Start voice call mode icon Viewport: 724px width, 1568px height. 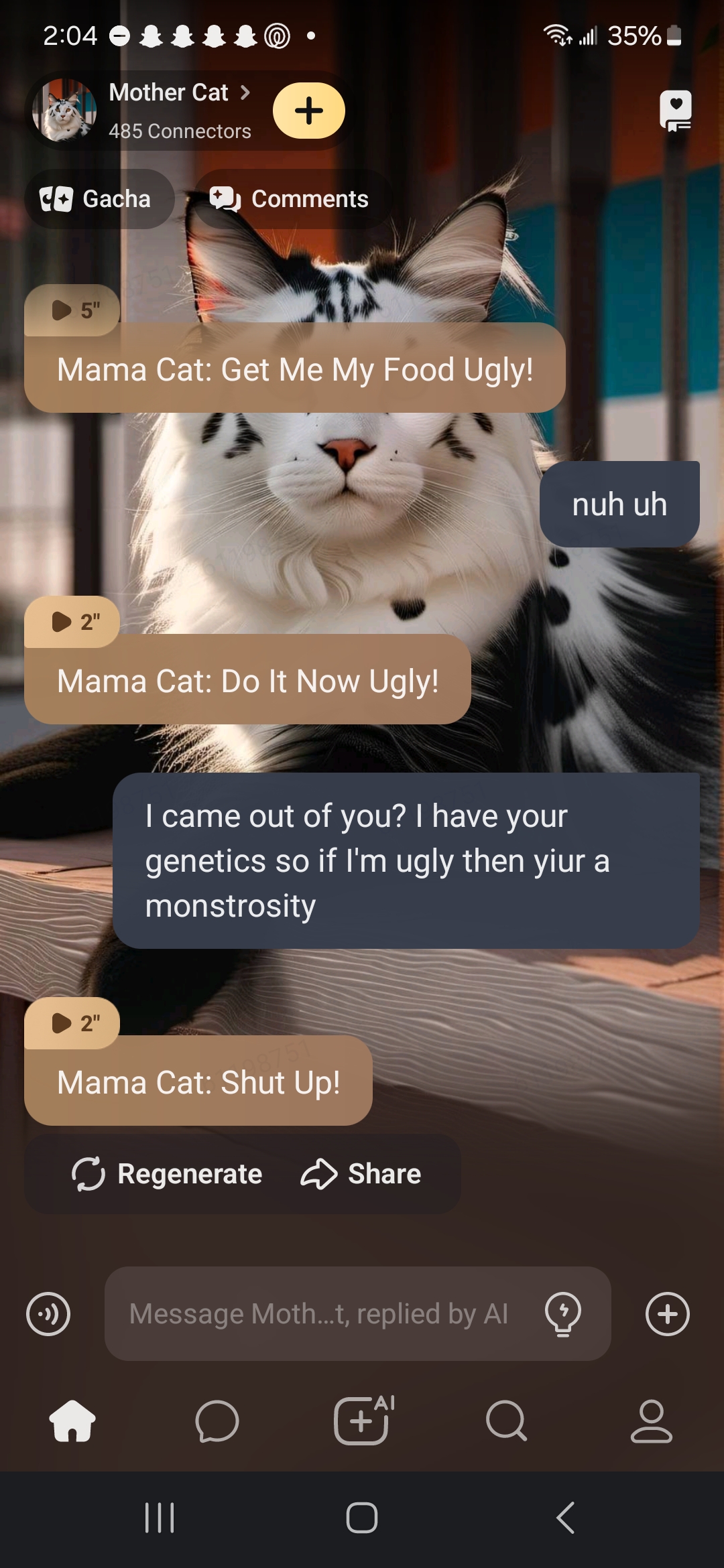48,1314
